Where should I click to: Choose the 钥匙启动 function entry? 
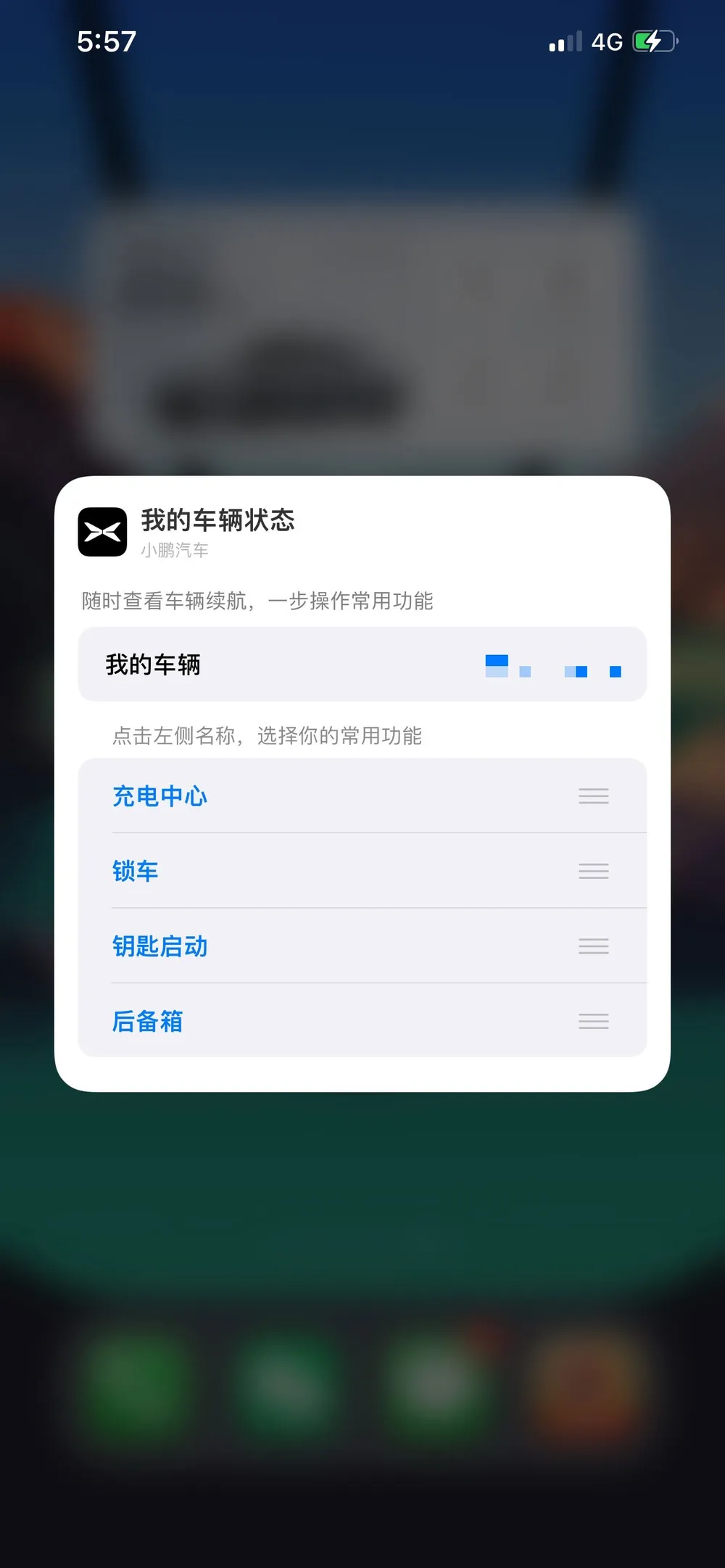click(159, 946)
